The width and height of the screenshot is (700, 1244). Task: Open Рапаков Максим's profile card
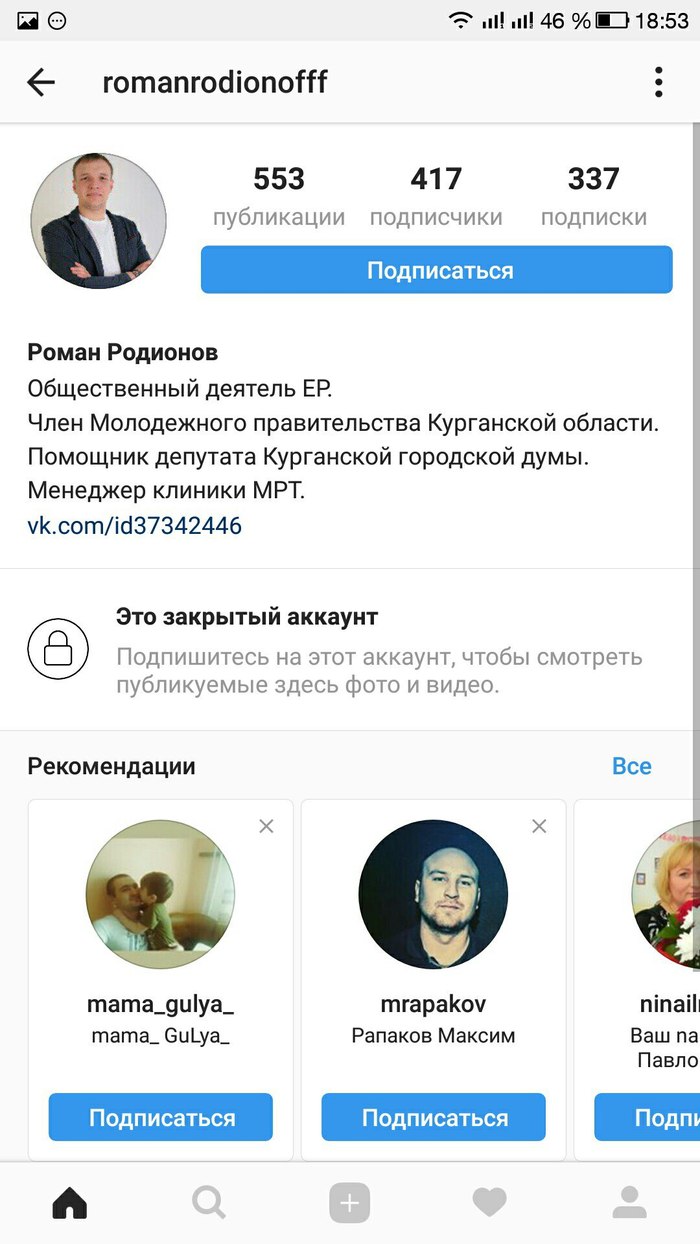coord(433,894)
